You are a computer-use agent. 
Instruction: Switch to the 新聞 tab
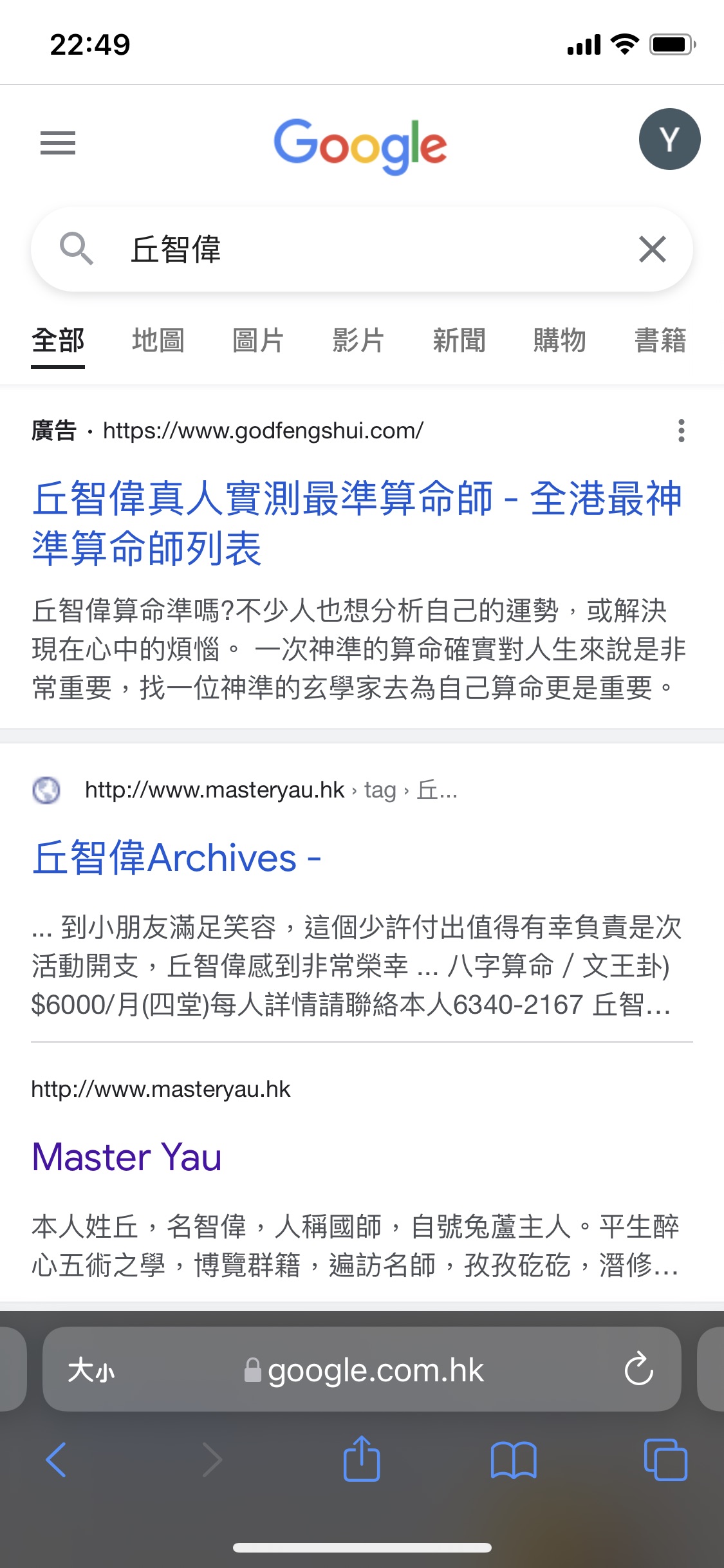click(x=459, y=341)
